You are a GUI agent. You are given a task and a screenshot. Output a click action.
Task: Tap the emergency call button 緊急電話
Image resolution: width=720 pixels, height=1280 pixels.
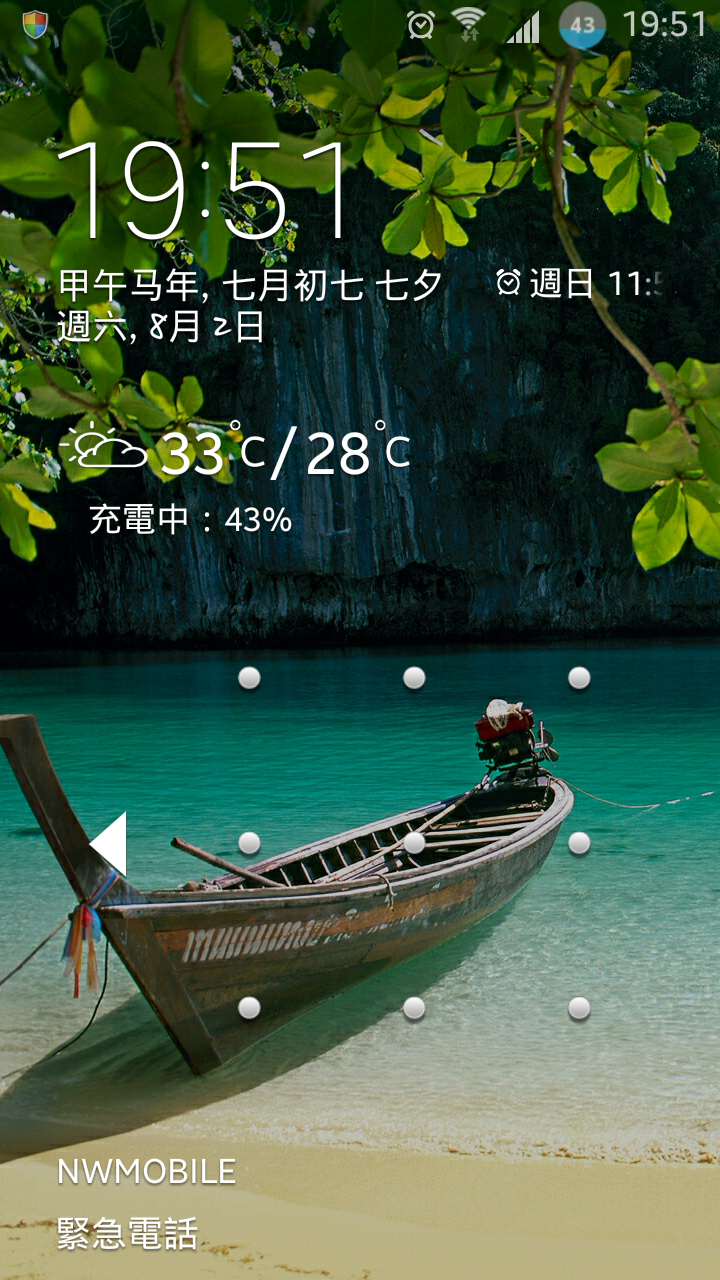(127, 1233)
